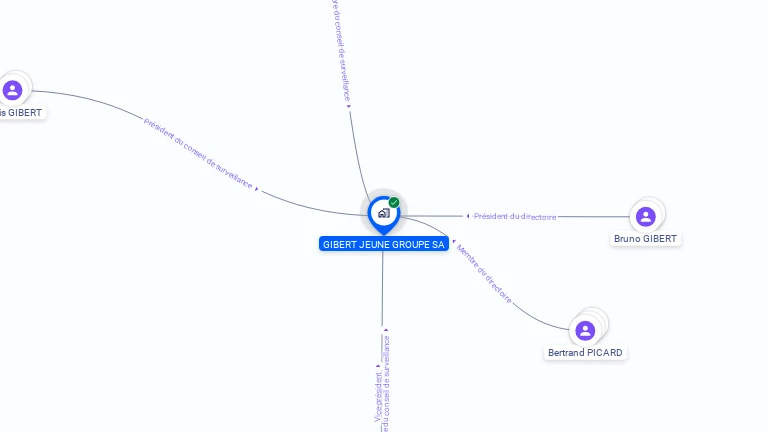Open the Bertrand PICARD person node
This screenshot has height=432, width=768.
[586, 330]
